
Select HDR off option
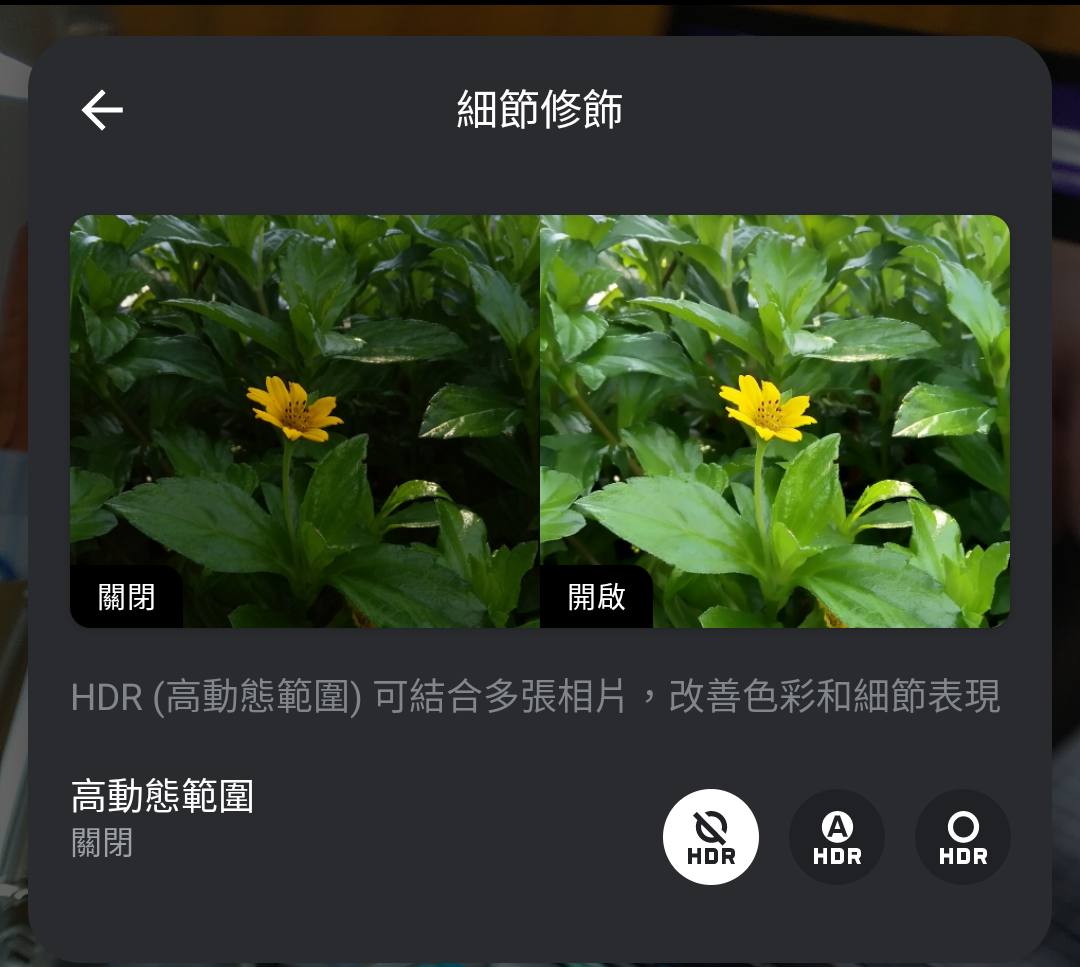point(711,837)
